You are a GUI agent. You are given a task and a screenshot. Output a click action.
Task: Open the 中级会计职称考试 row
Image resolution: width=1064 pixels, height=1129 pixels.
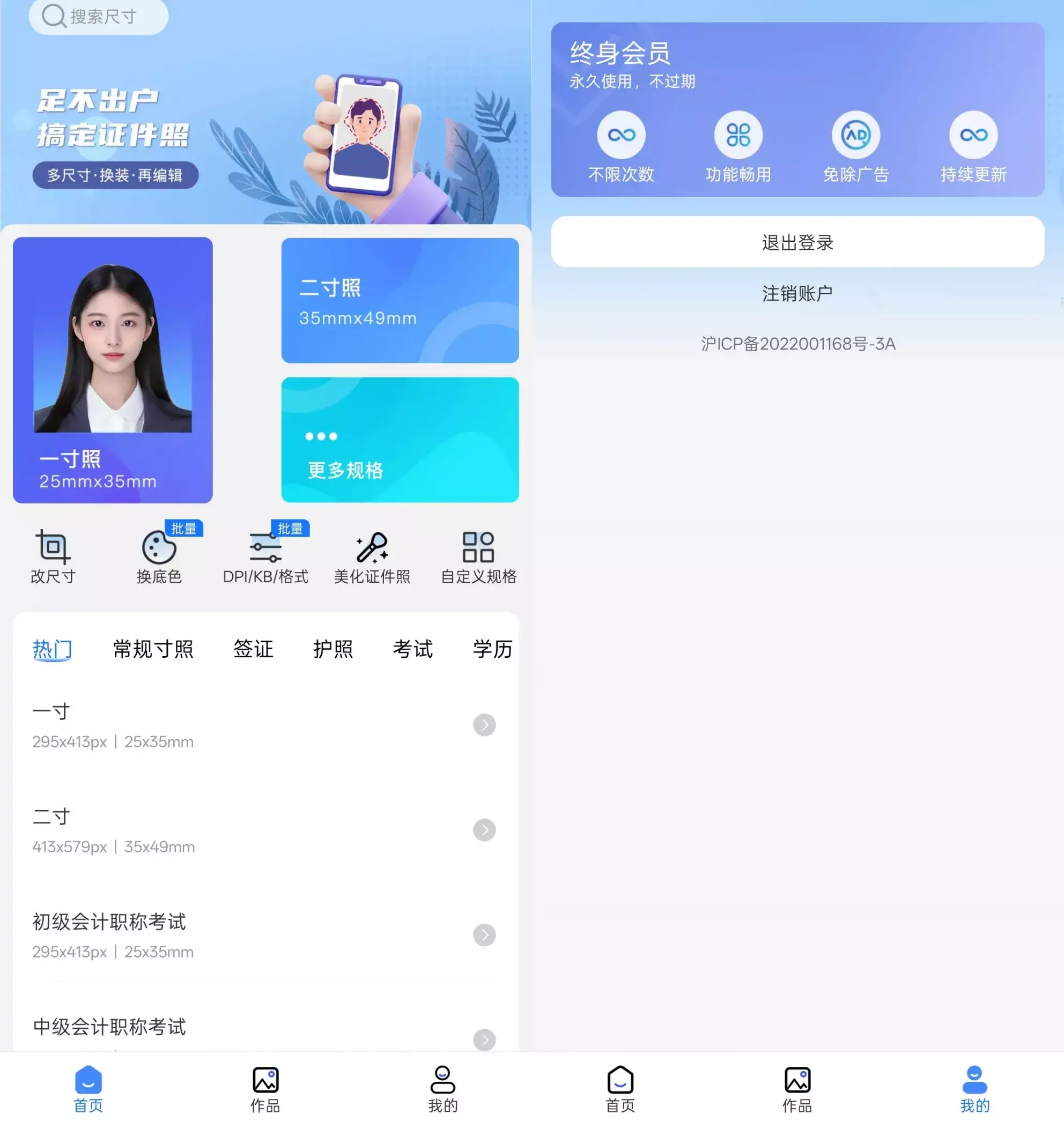pyautogui.click(x=265, y=1031)
